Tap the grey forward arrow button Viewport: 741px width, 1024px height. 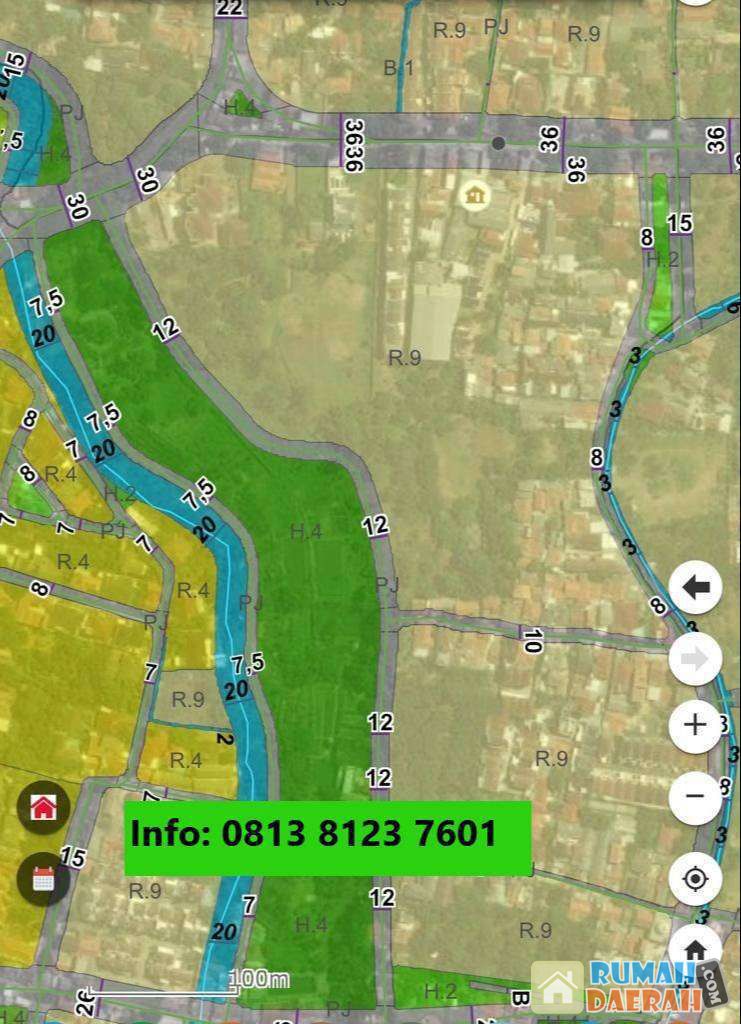(695, 658)
